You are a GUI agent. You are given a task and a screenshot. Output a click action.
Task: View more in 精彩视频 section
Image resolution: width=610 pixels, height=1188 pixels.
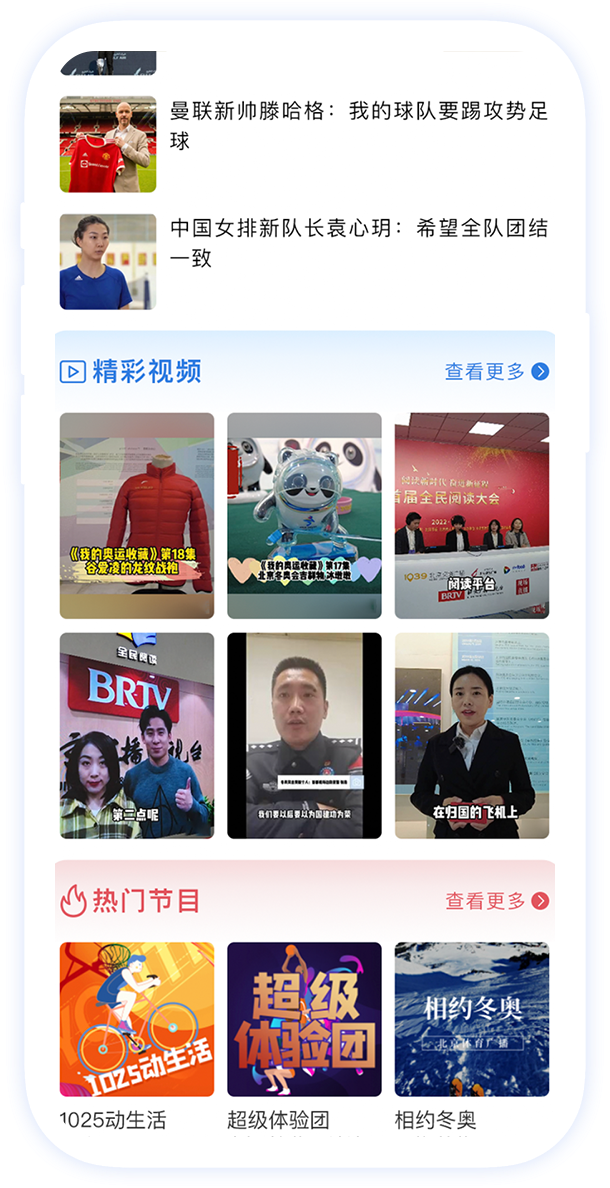pos(496,372)
